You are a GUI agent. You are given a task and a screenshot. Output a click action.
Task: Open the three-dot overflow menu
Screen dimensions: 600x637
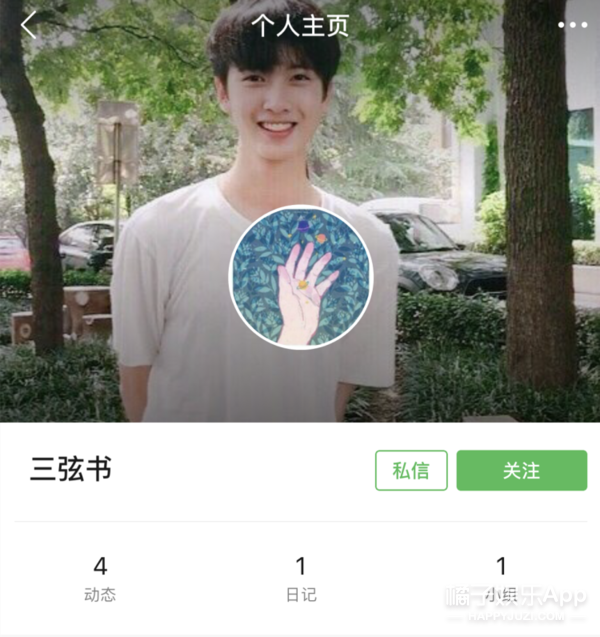pos(572,26)
